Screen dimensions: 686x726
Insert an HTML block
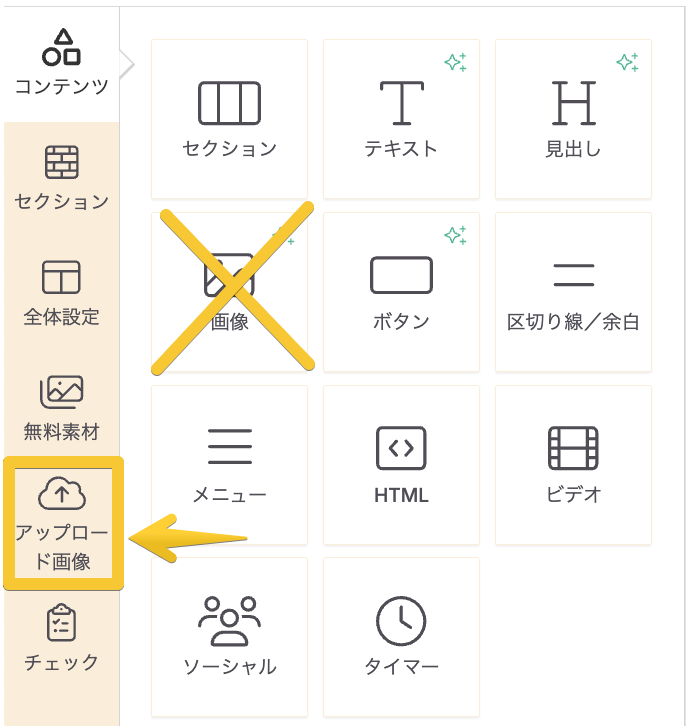(x=401, y=464)
